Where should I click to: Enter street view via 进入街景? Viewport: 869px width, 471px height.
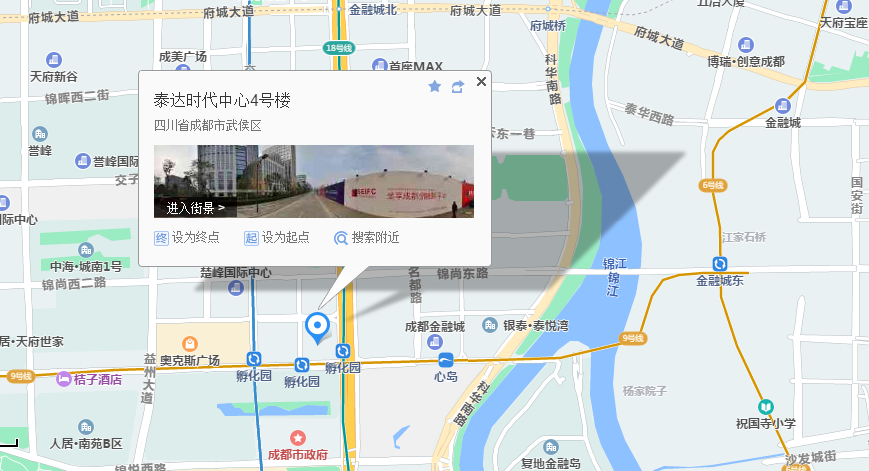click(195, 208)
